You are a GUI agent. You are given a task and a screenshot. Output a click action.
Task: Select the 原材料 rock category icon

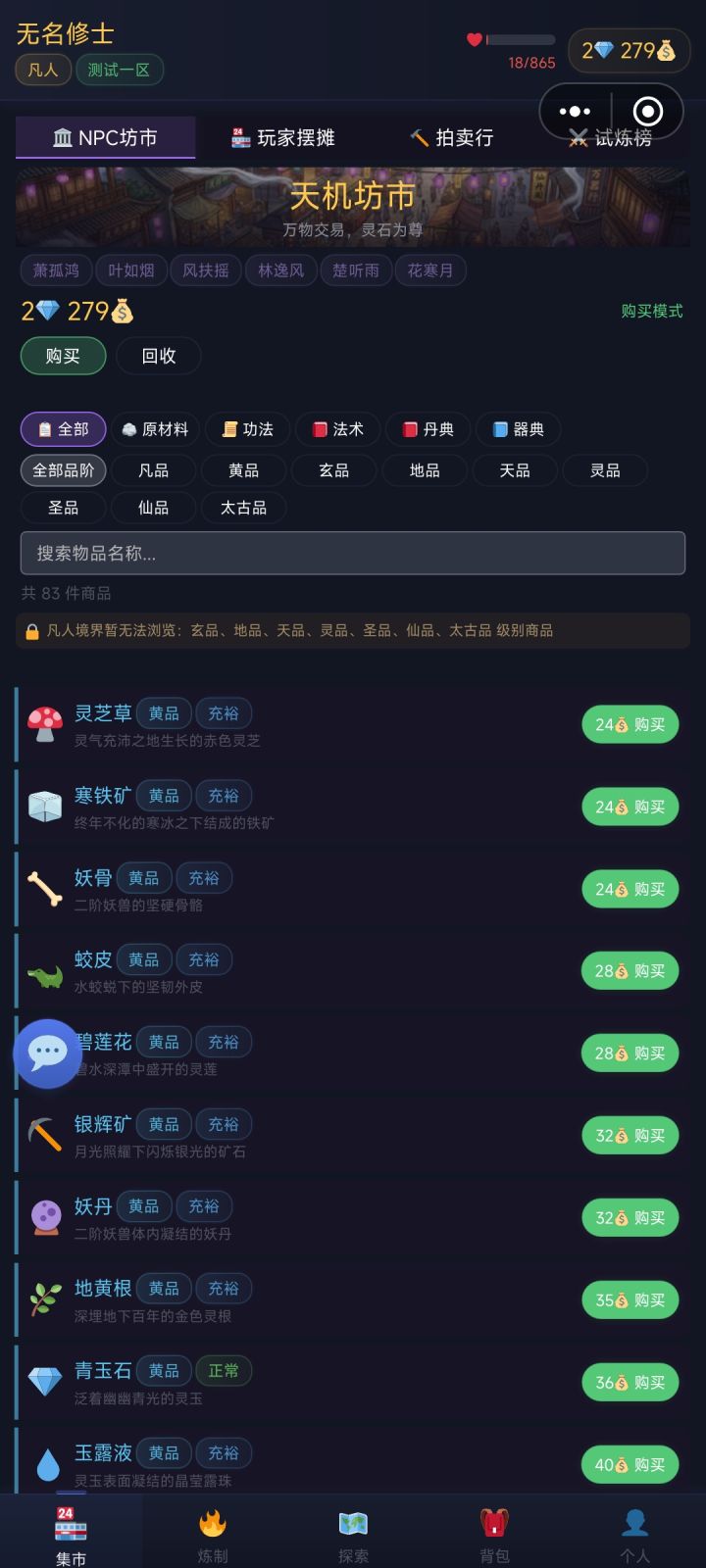(131, 429)
